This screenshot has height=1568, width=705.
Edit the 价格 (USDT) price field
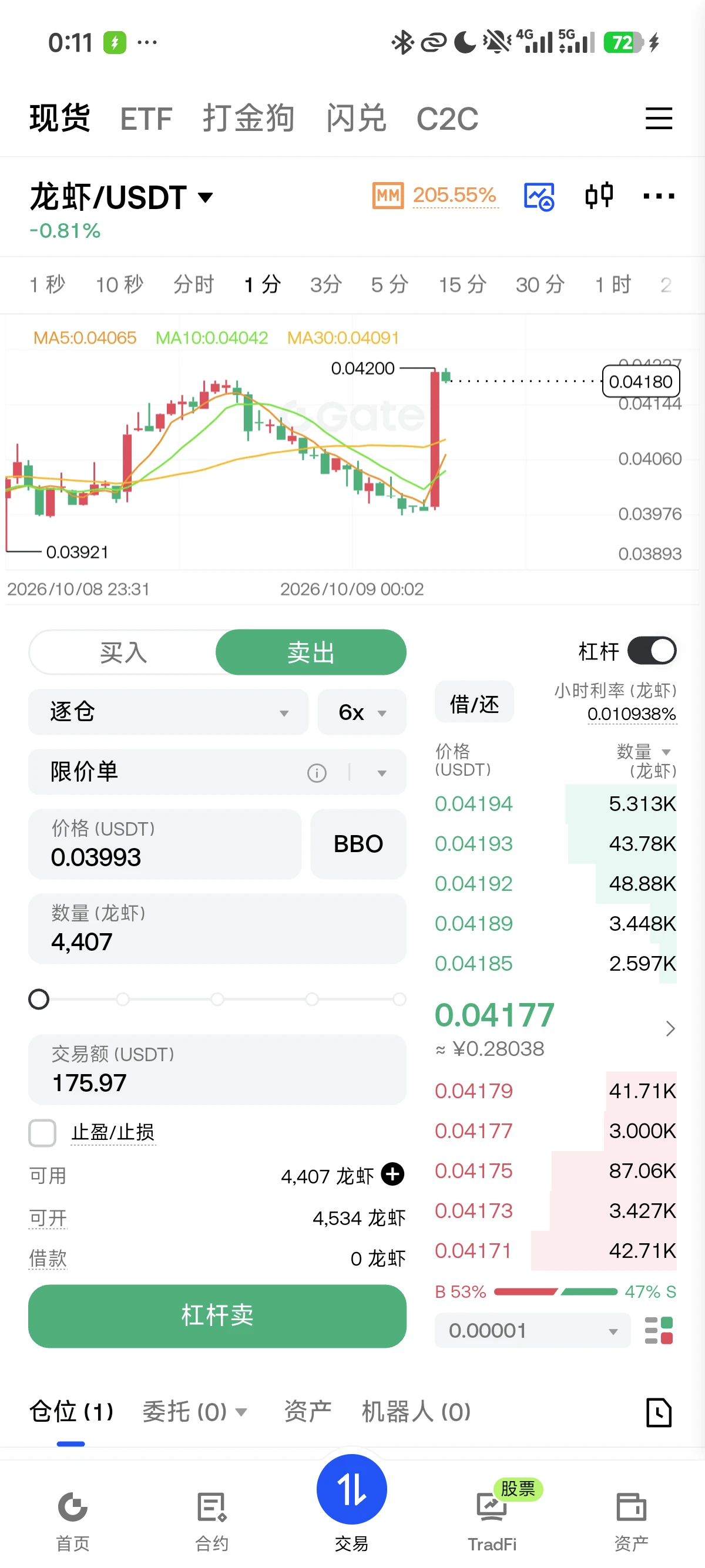(165, 844)
